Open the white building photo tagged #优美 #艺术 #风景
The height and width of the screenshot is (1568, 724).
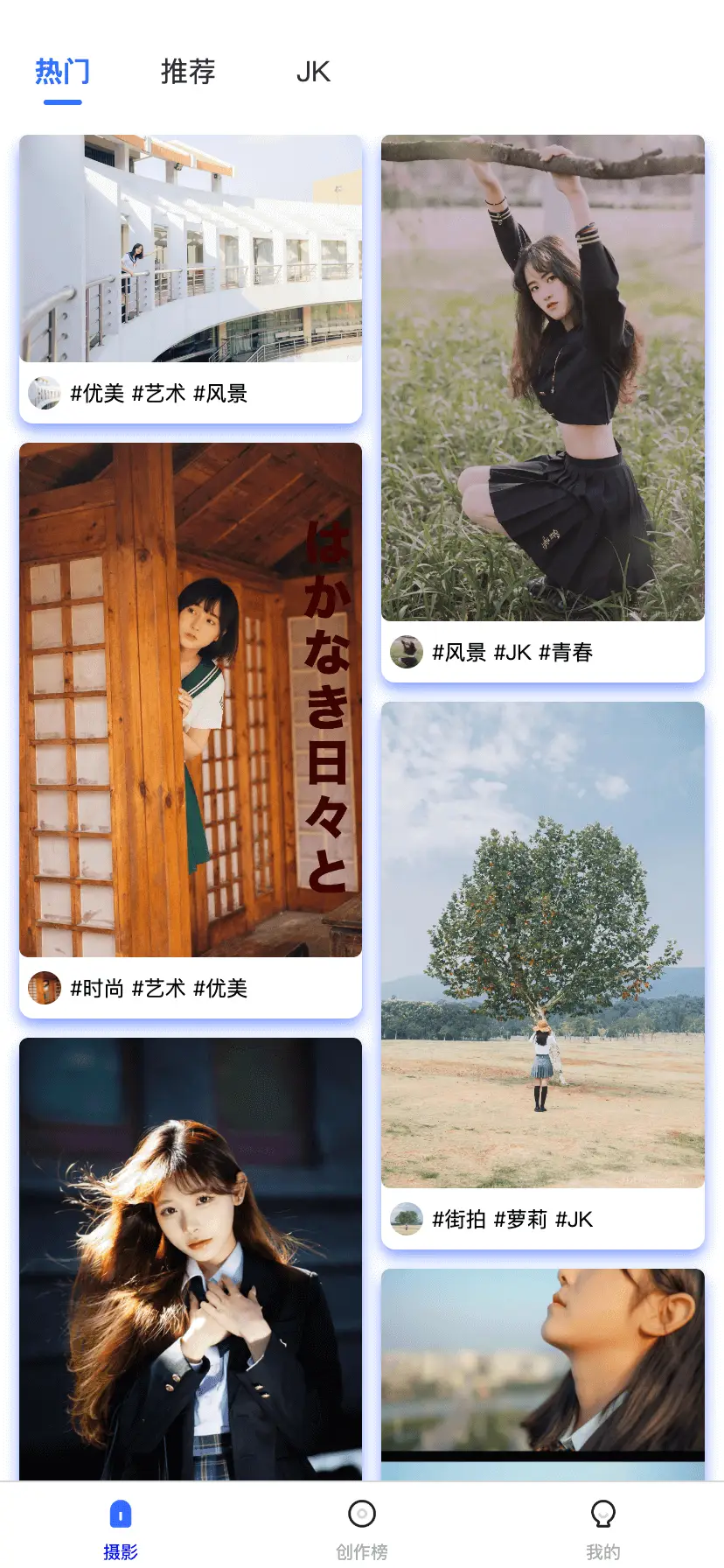click(x=191, y=248)
